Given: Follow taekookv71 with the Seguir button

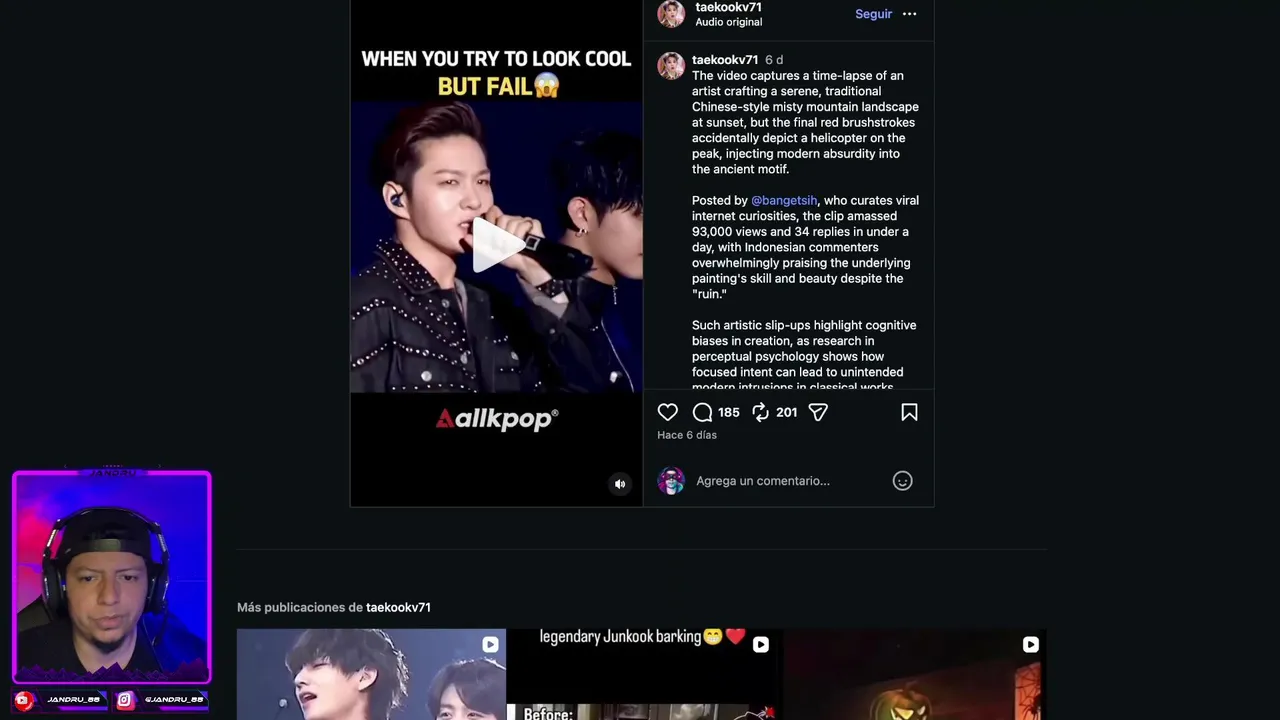Looking at the screenshot, I should [x=873, y=14].
